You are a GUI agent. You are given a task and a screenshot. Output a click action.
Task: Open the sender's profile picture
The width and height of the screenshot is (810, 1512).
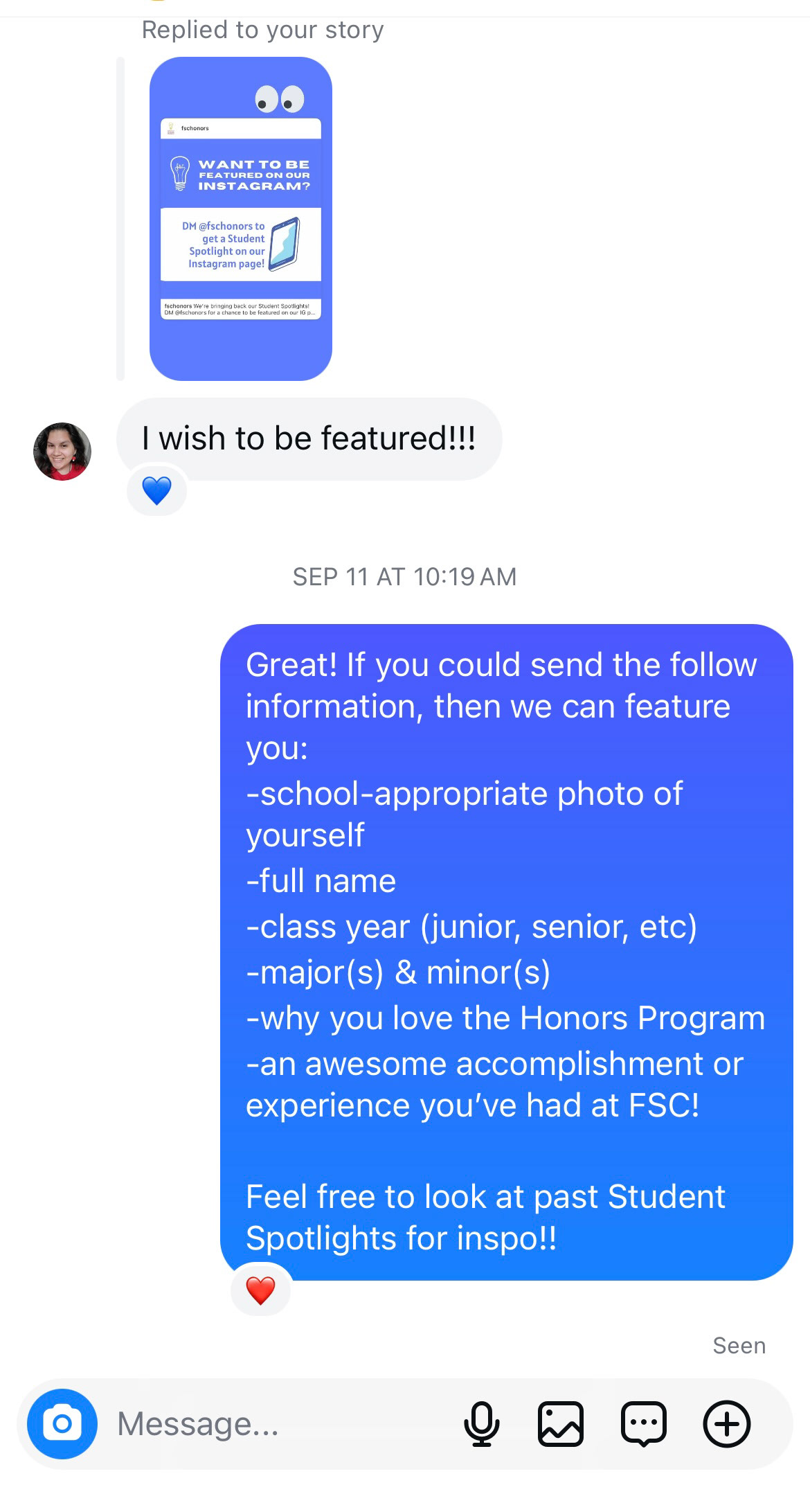click(62, 452)
